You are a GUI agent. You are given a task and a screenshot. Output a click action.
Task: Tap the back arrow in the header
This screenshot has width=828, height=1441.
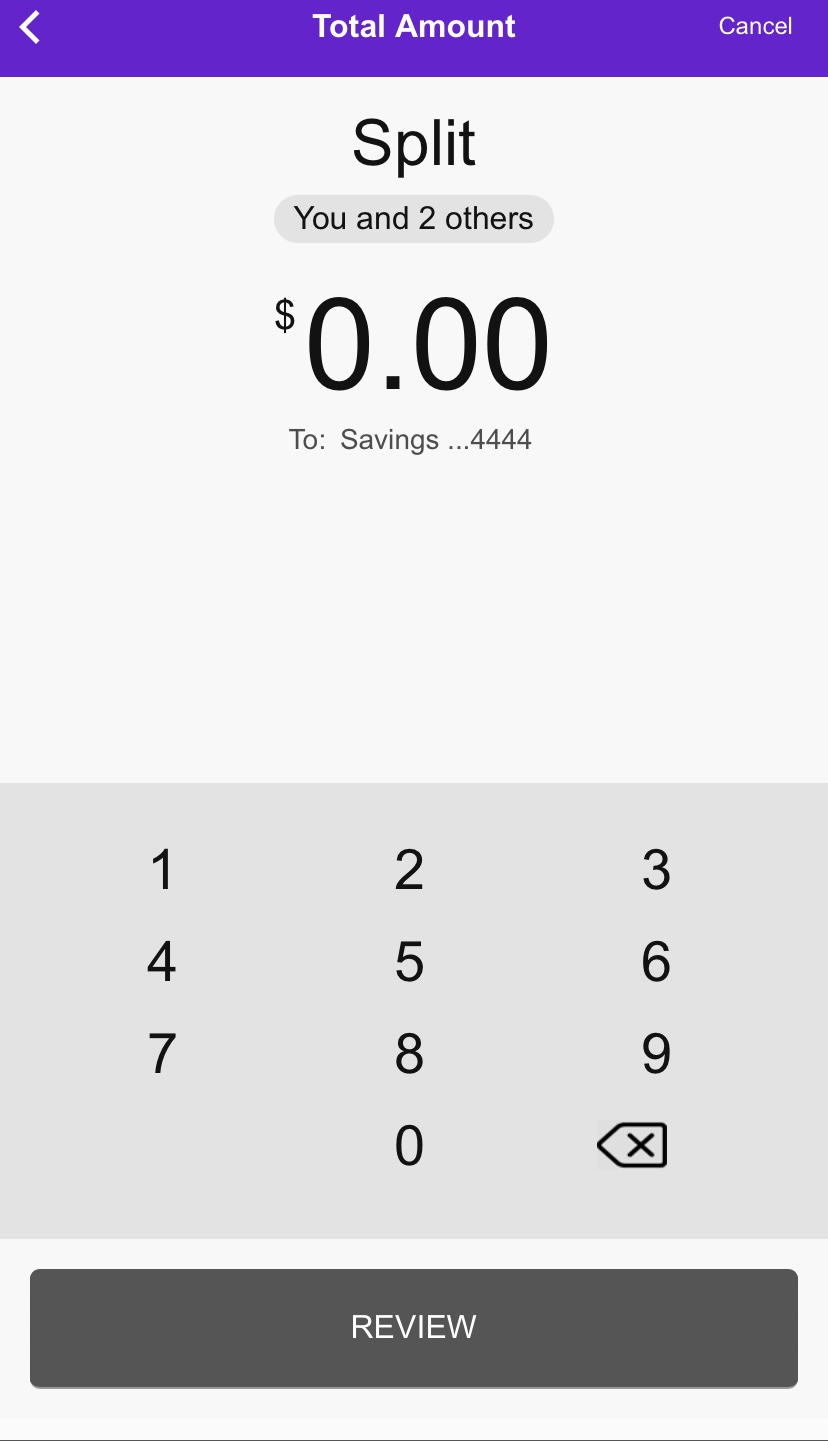pyautogui.click(x=30, y=26)
